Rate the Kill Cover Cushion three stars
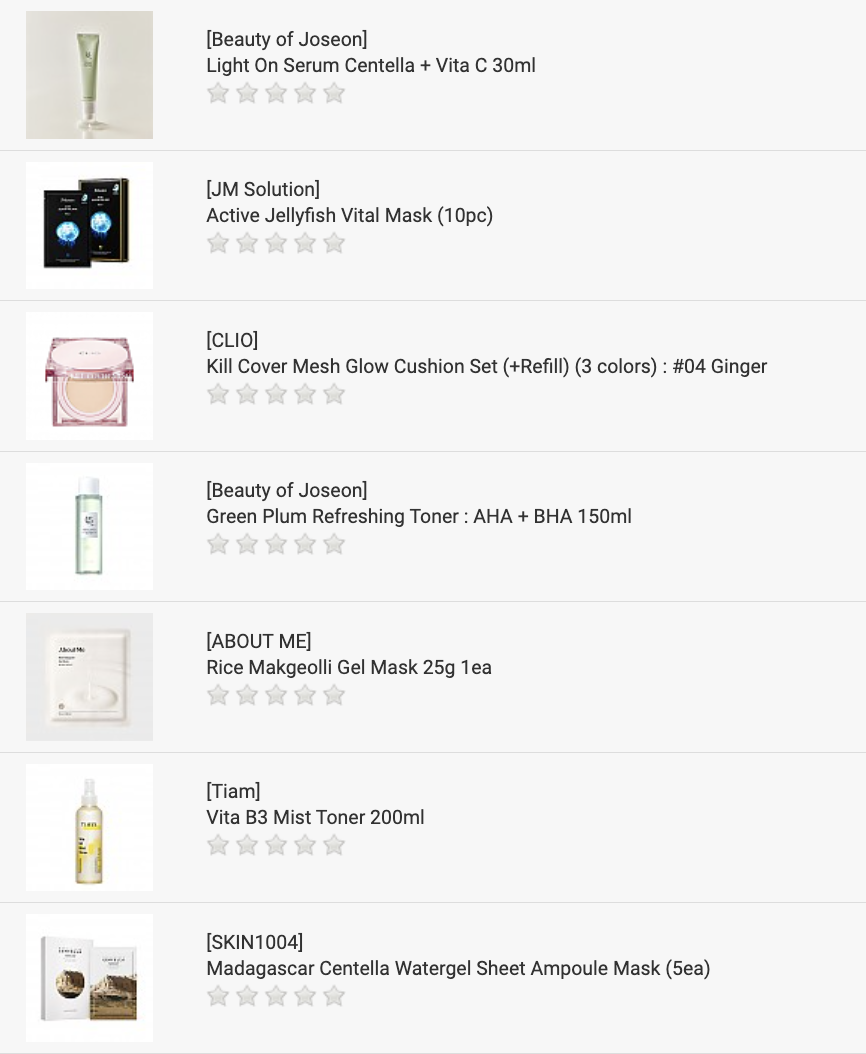866x1054 pixels. 276,395
